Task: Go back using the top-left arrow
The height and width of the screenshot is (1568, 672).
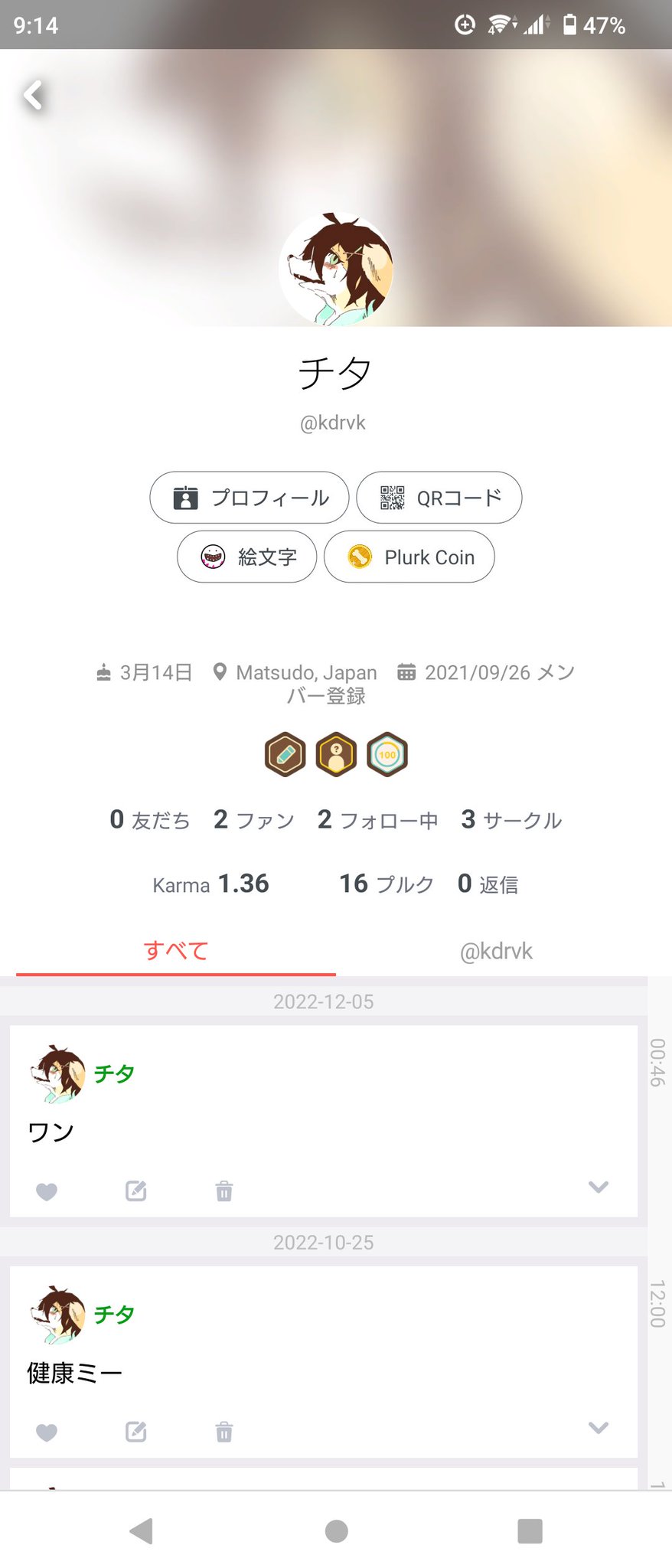Action: point(33,96)
